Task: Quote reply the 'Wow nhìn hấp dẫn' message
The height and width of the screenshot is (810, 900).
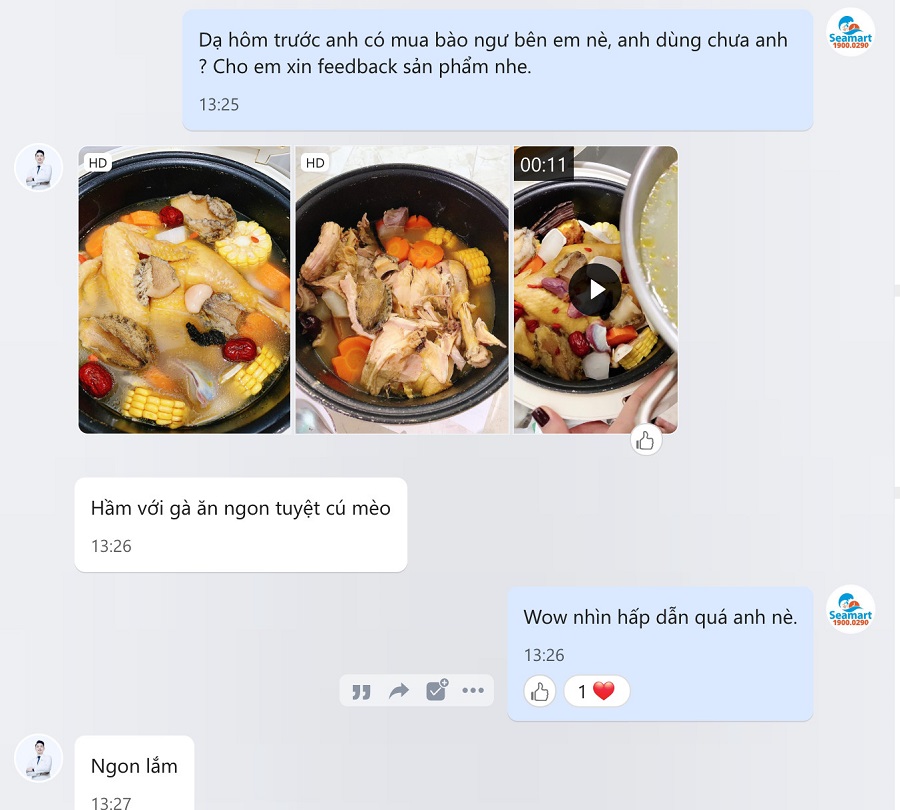Action: [x=361, y=691]
